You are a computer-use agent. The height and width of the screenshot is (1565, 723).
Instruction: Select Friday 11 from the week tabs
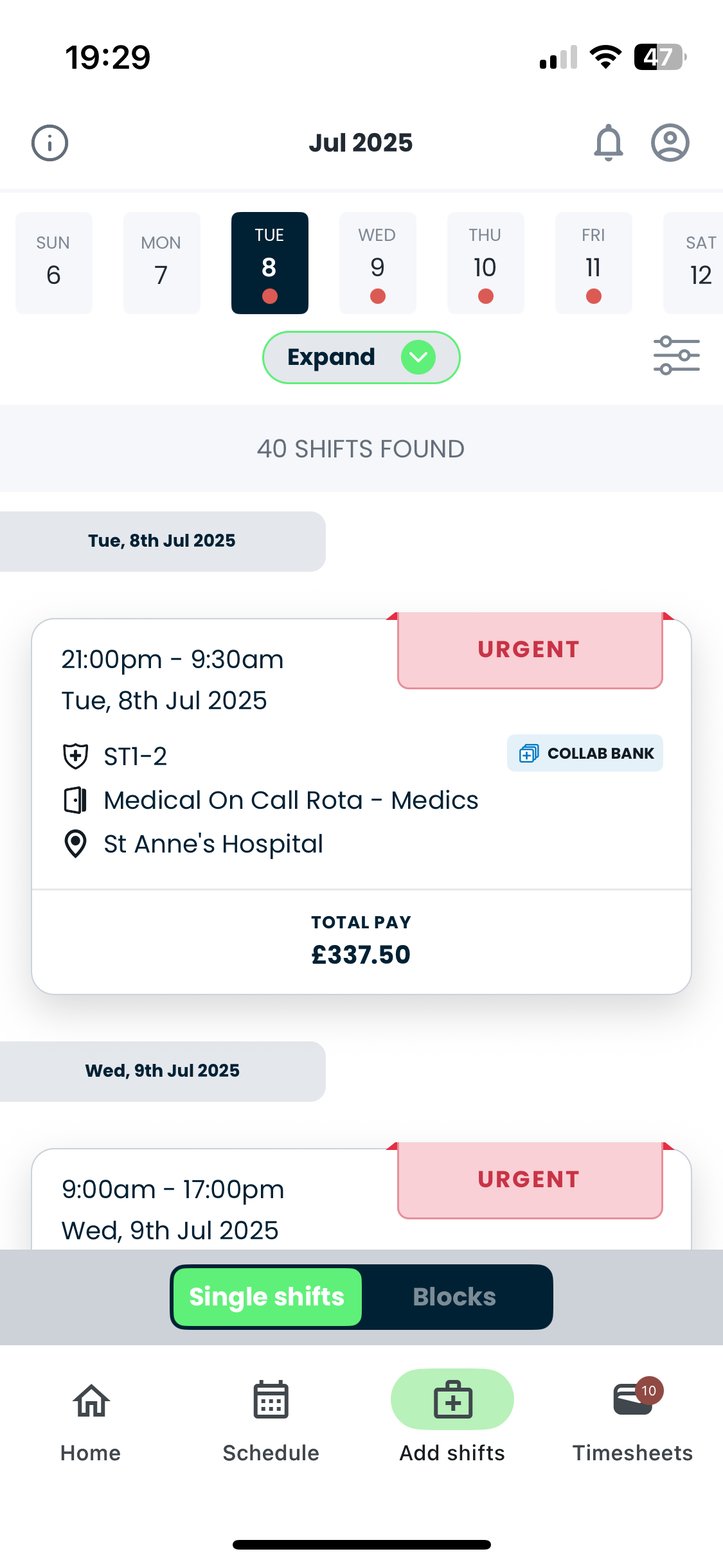(x=593, y=262)
